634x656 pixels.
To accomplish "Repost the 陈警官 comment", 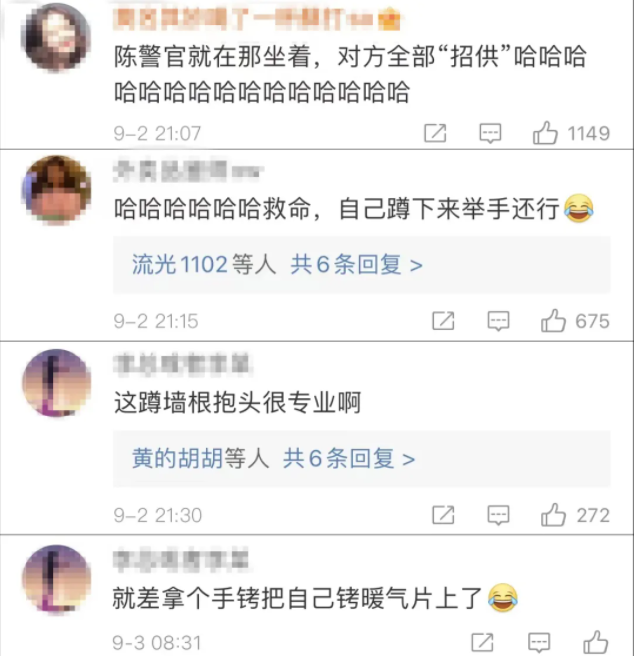I will [x=435, y=133].
